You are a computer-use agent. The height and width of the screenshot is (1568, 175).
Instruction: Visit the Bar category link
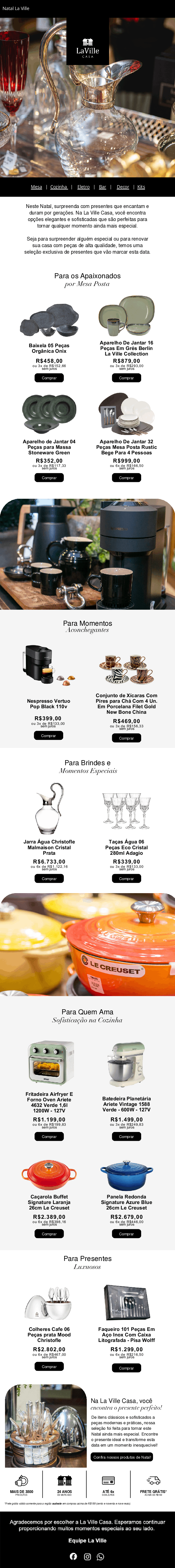(x=103, y=187)
